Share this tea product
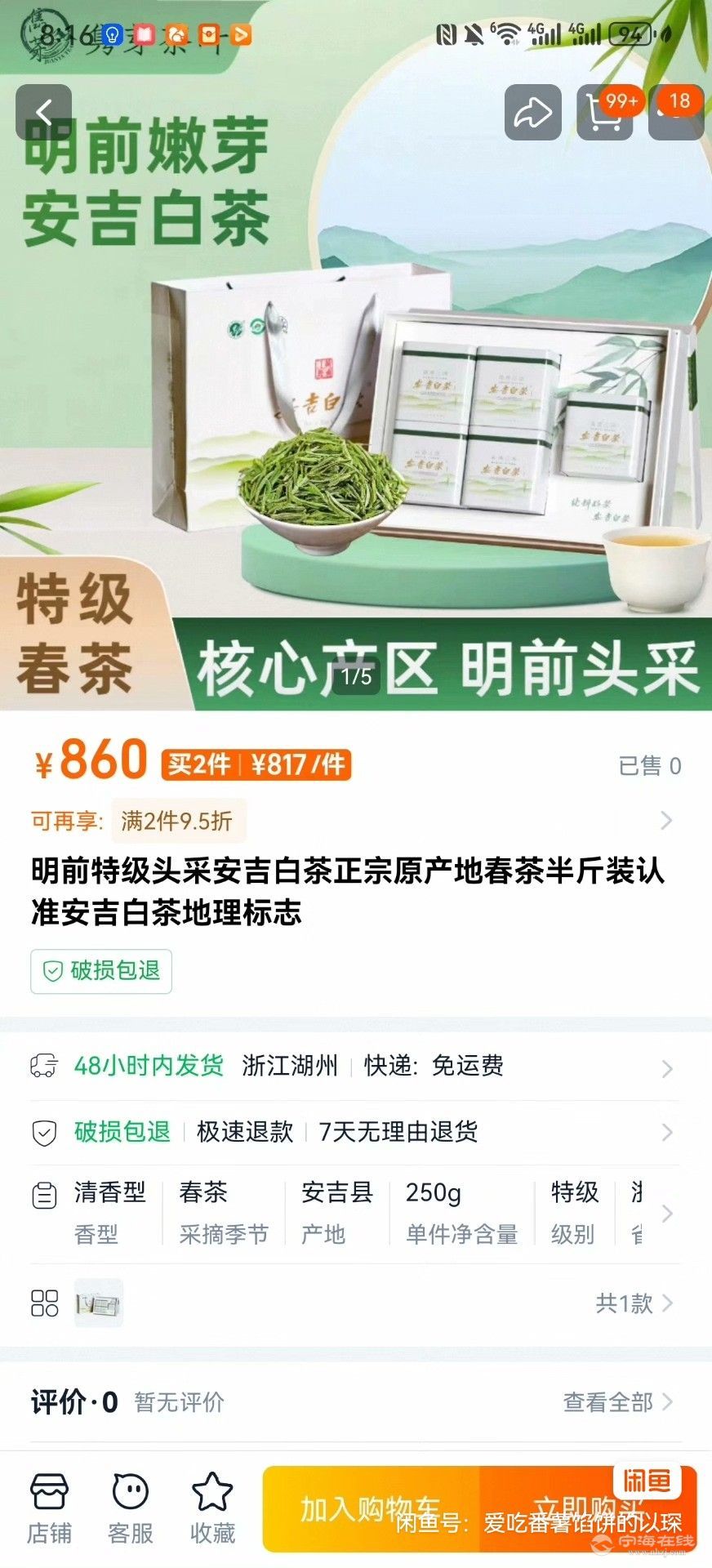Image resolution: width=712 pixels, height=1568 pixels. coord(532,113)
